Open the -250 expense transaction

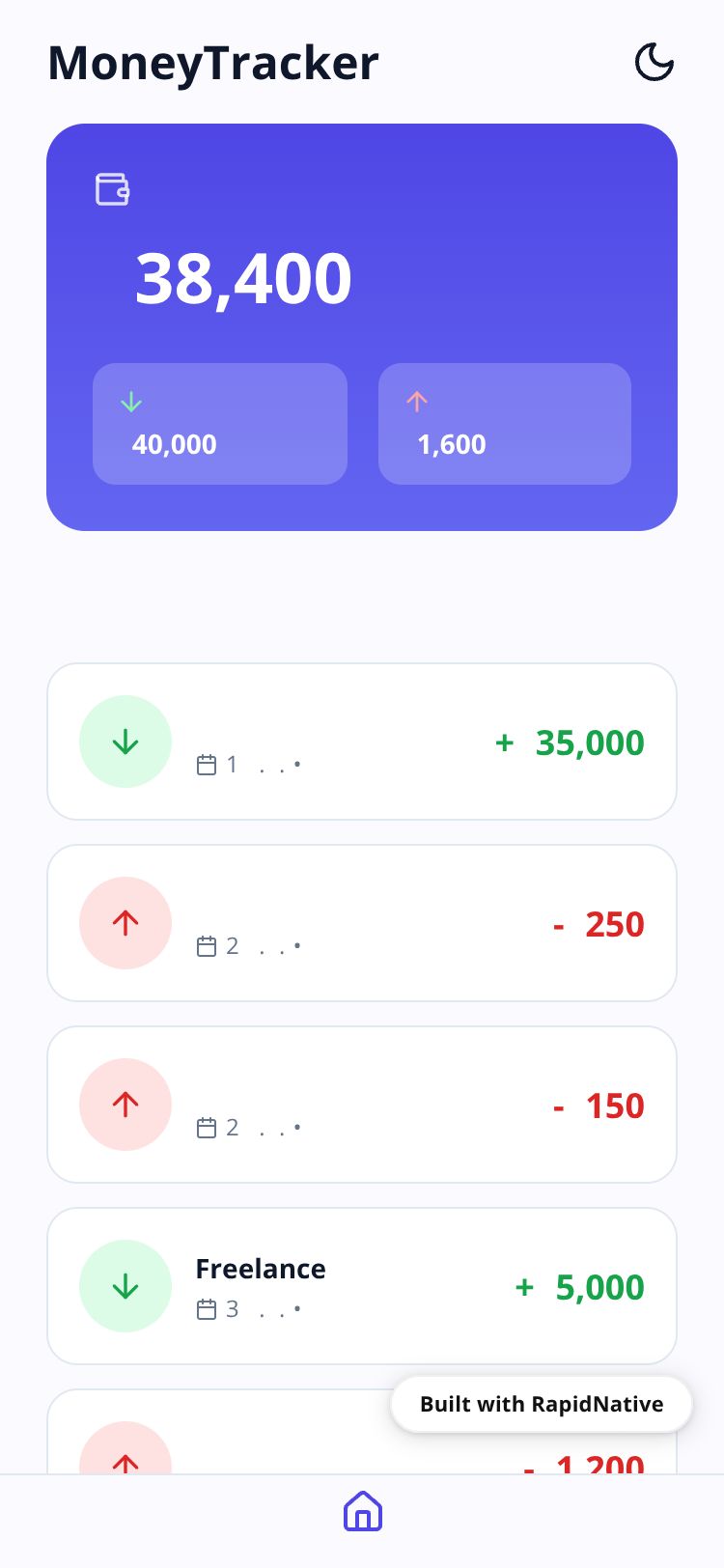362,923
